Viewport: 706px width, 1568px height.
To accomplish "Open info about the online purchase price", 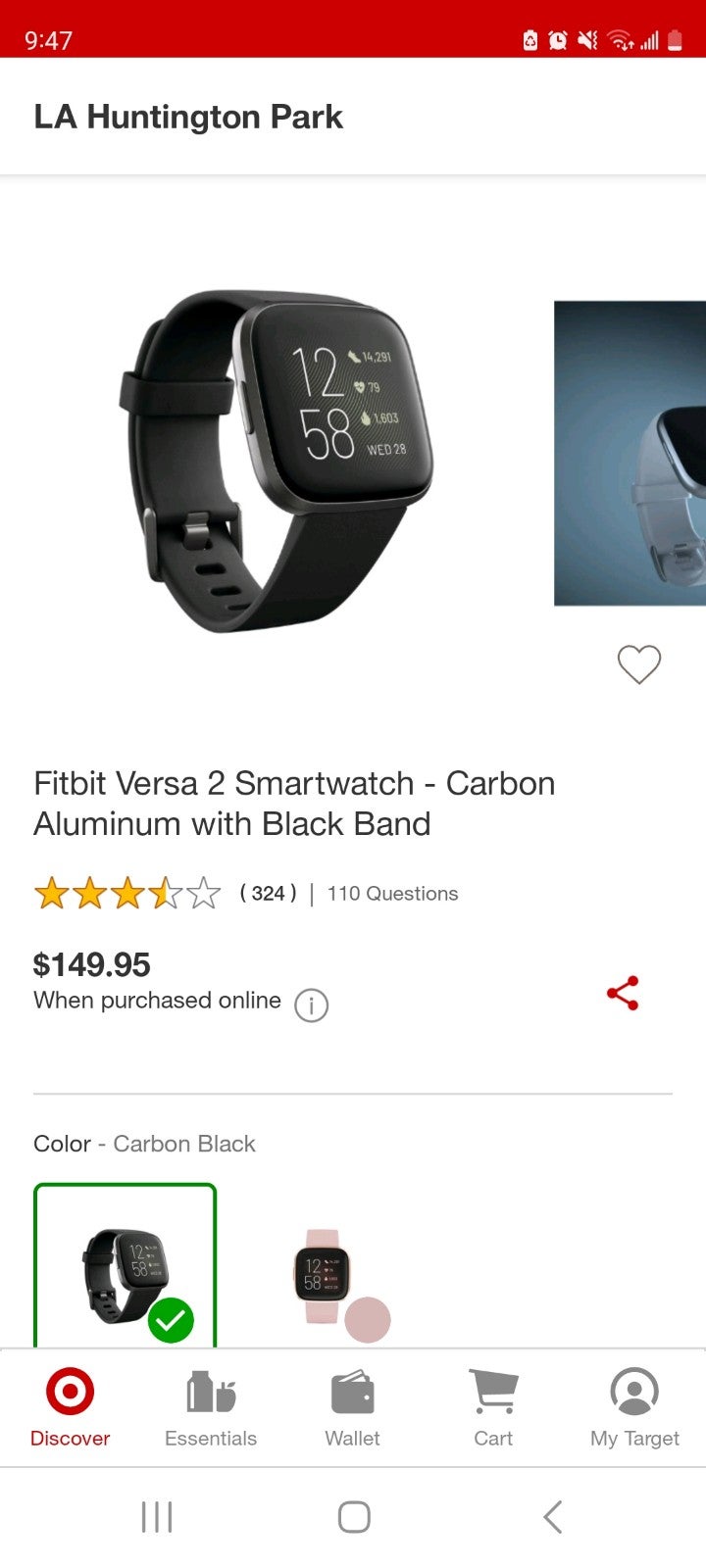I will click(311, 1004).
